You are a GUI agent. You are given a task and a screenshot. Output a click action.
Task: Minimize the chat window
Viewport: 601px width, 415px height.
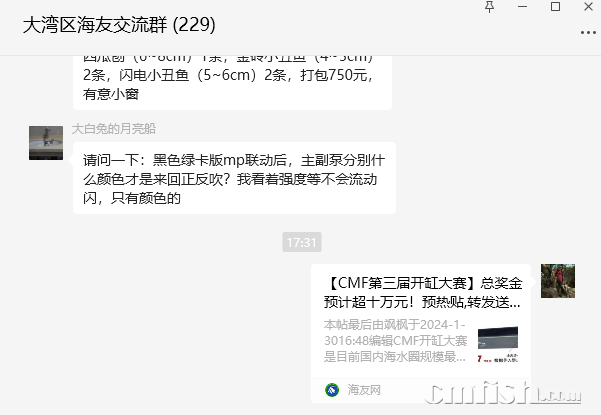pyautogui.click(x=522, y=7)
